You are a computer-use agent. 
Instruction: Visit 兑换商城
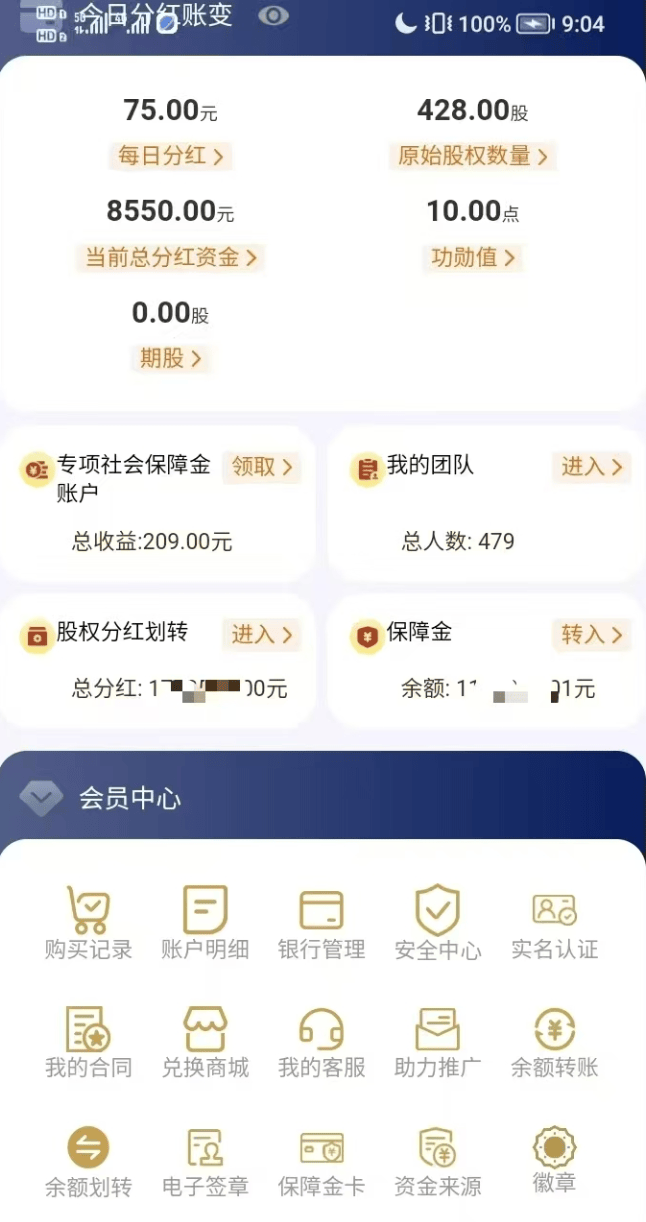pyautogui.click(x=205, y=1042)
